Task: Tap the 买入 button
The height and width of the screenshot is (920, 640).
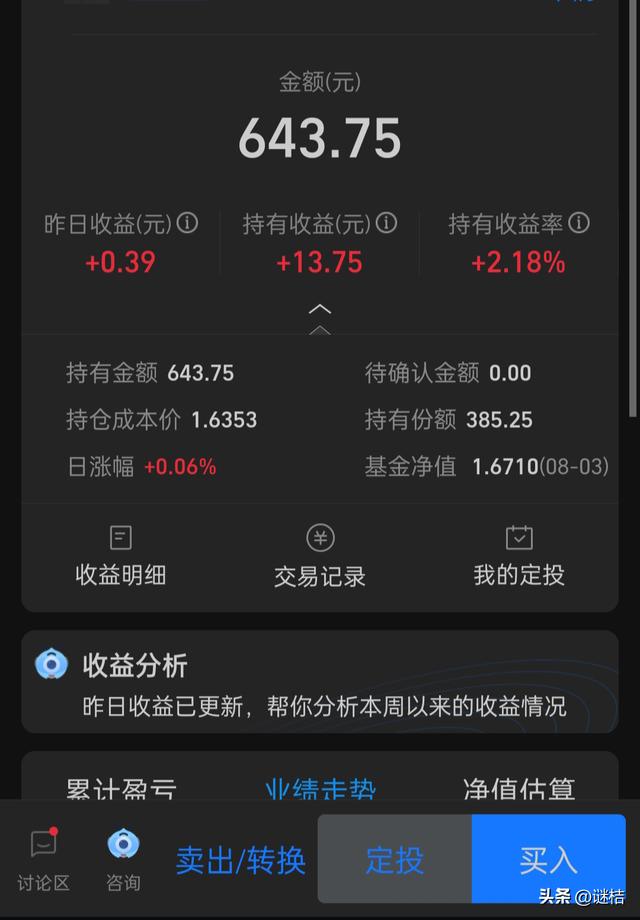Action: [x=548, y=860]
